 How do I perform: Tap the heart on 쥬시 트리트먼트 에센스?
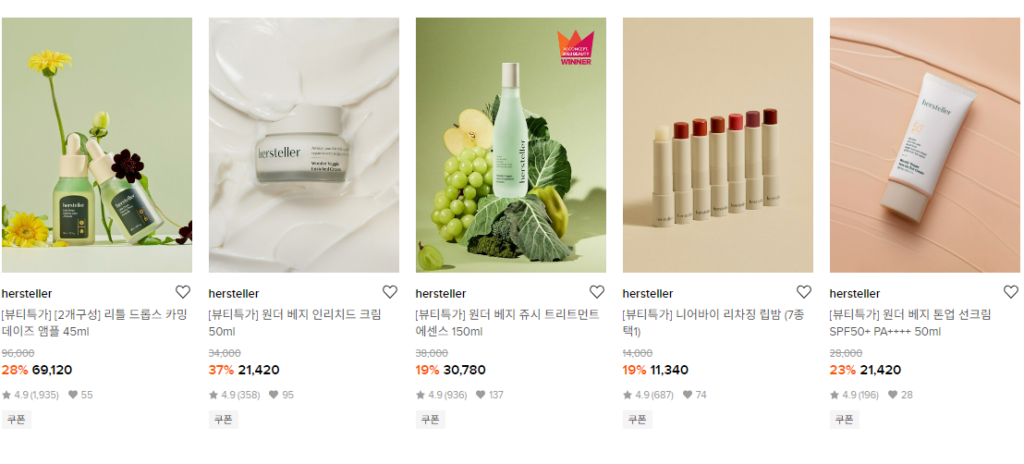click(x=597, y=292)
